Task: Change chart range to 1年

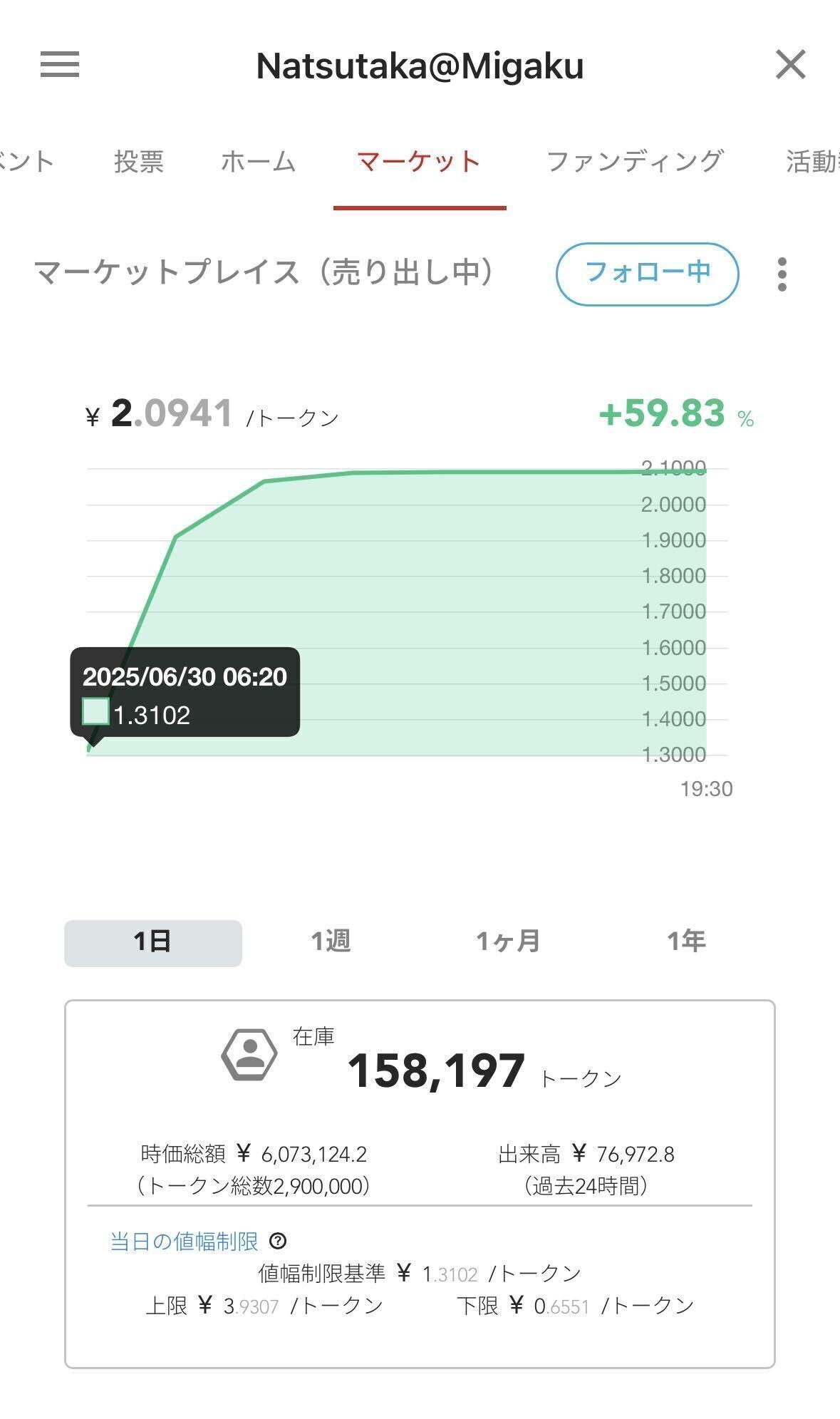Action: coord(686,942)
